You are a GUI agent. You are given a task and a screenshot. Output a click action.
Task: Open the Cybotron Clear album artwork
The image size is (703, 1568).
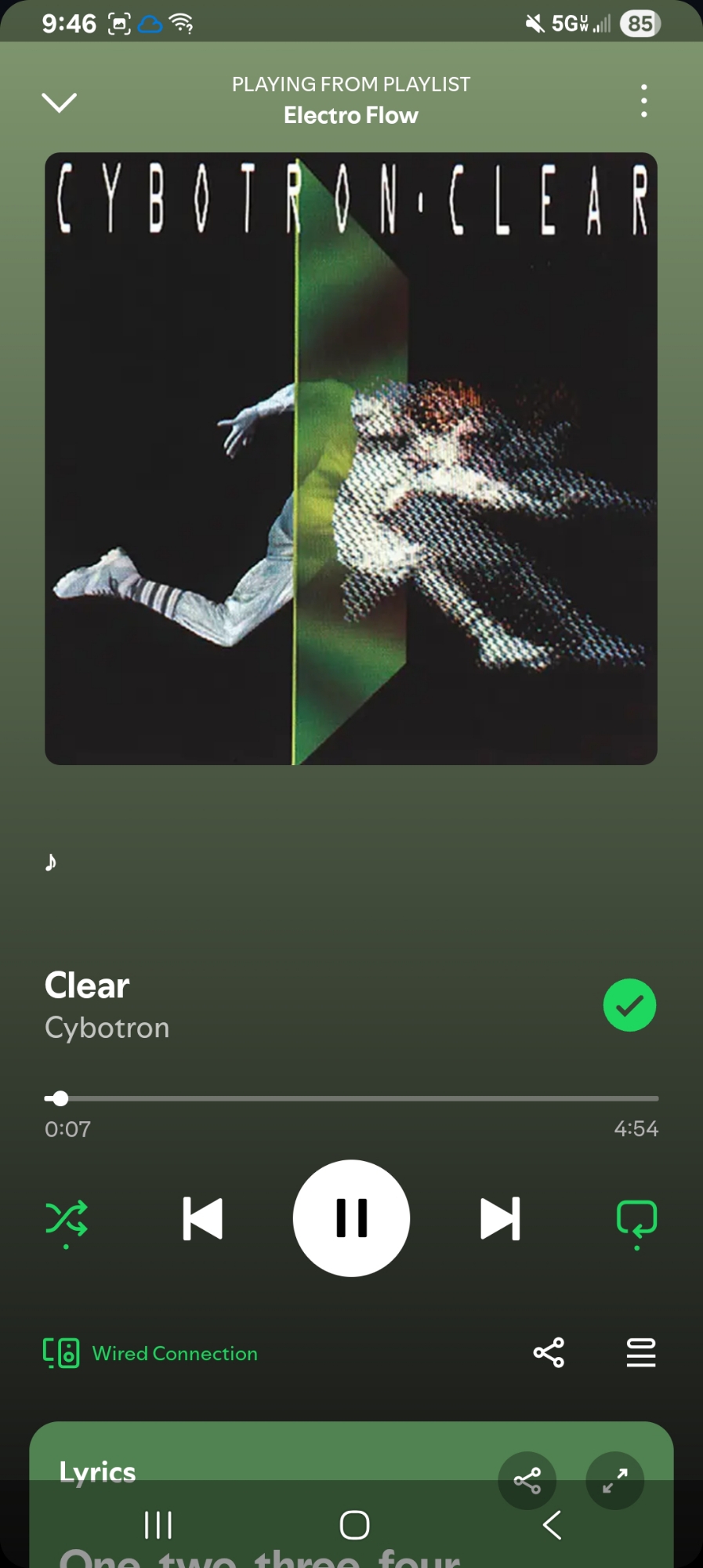pos(351,459)
